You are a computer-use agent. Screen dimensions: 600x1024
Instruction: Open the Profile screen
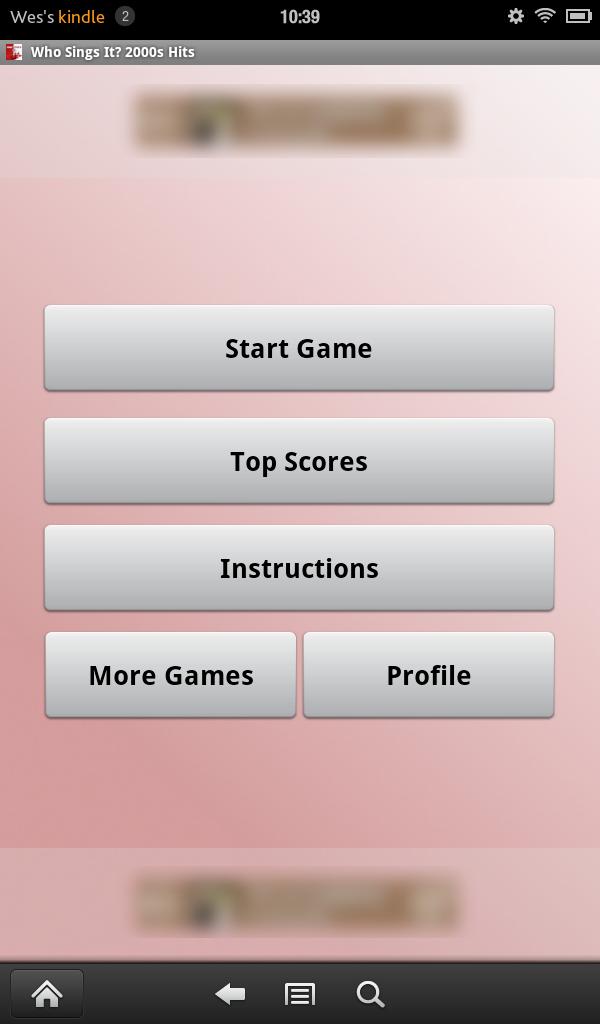pyautogui.click(x=428, y=675)
